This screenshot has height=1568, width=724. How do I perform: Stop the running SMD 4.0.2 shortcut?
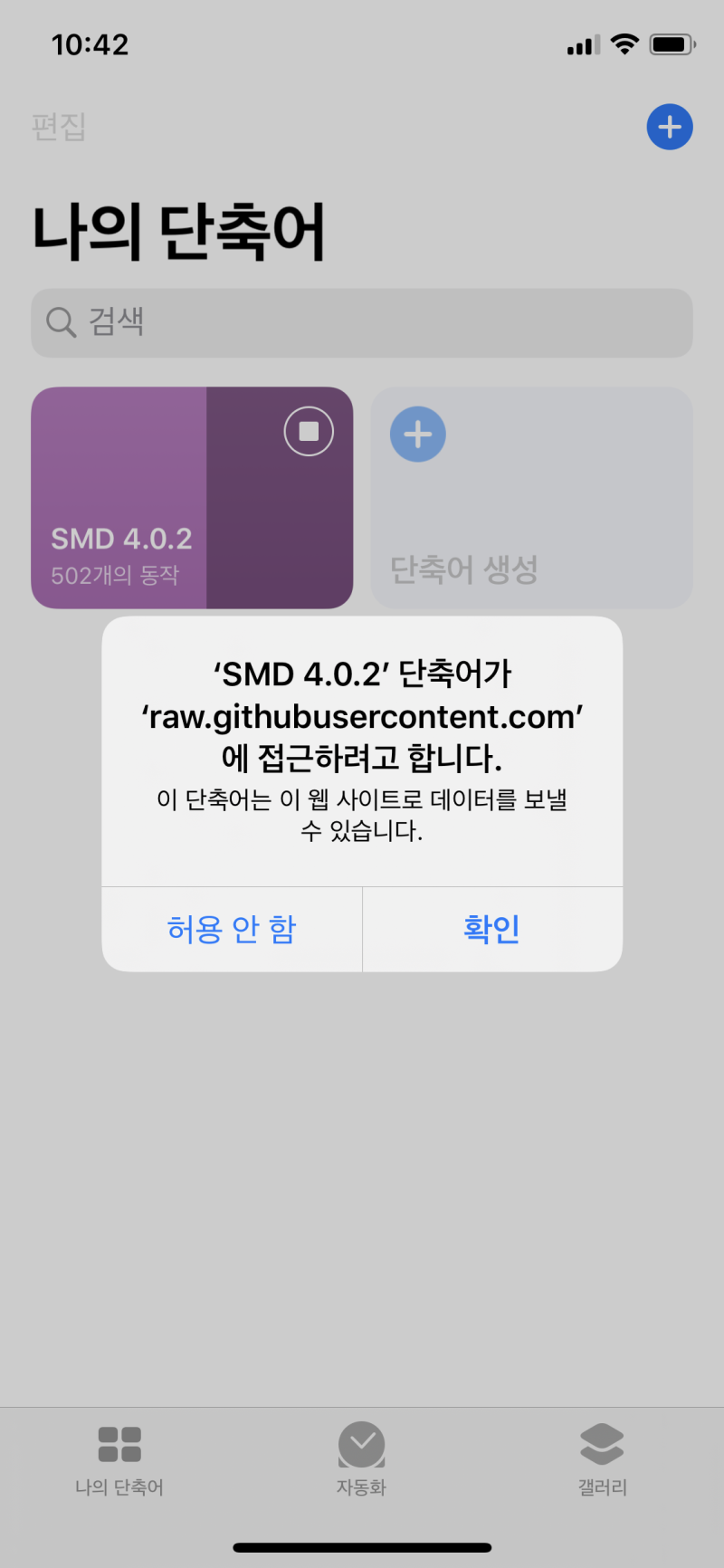(309, 432)
